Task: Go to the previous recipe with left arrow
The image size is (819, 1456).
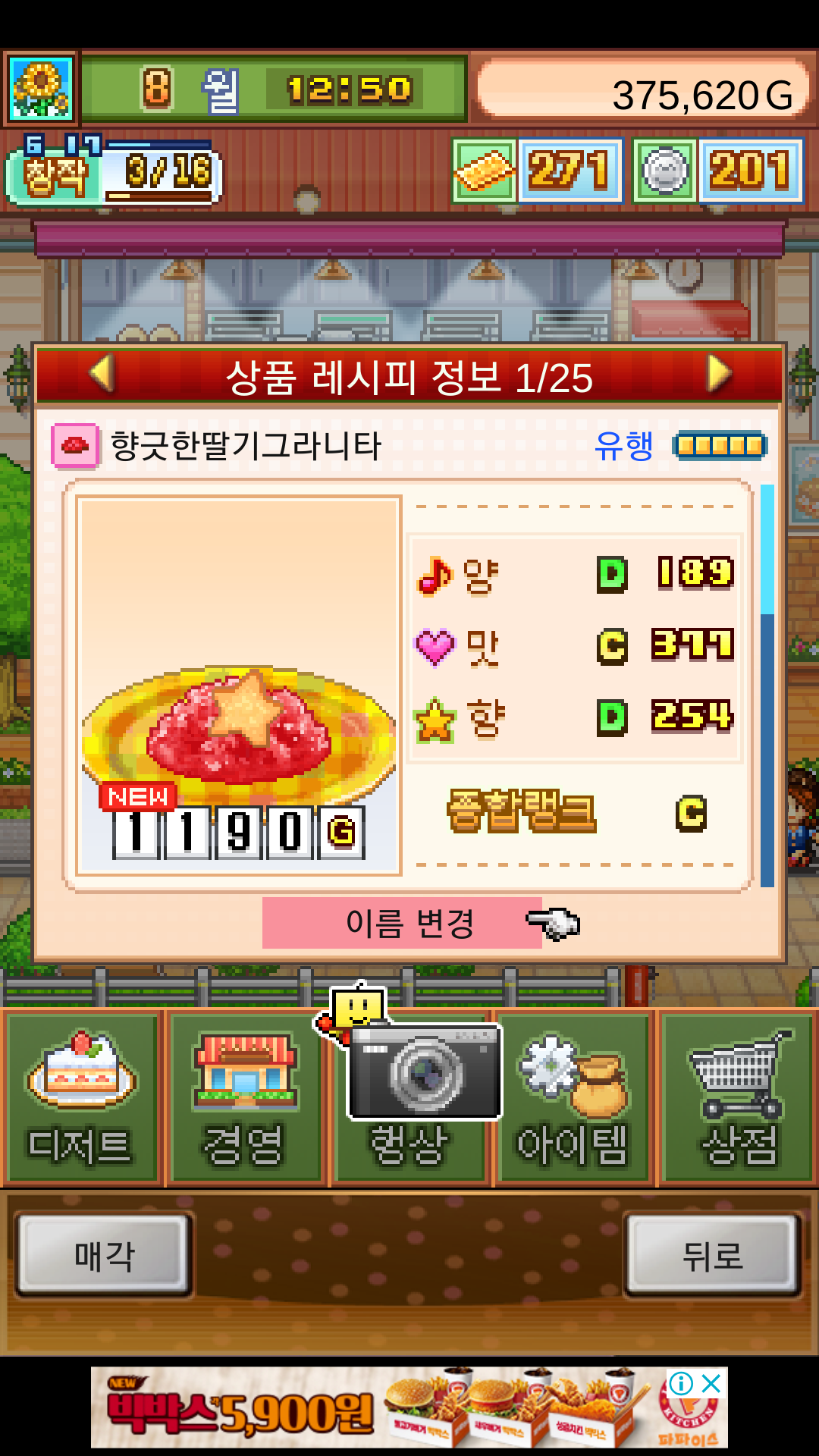Action: click(x=102, y=373)
